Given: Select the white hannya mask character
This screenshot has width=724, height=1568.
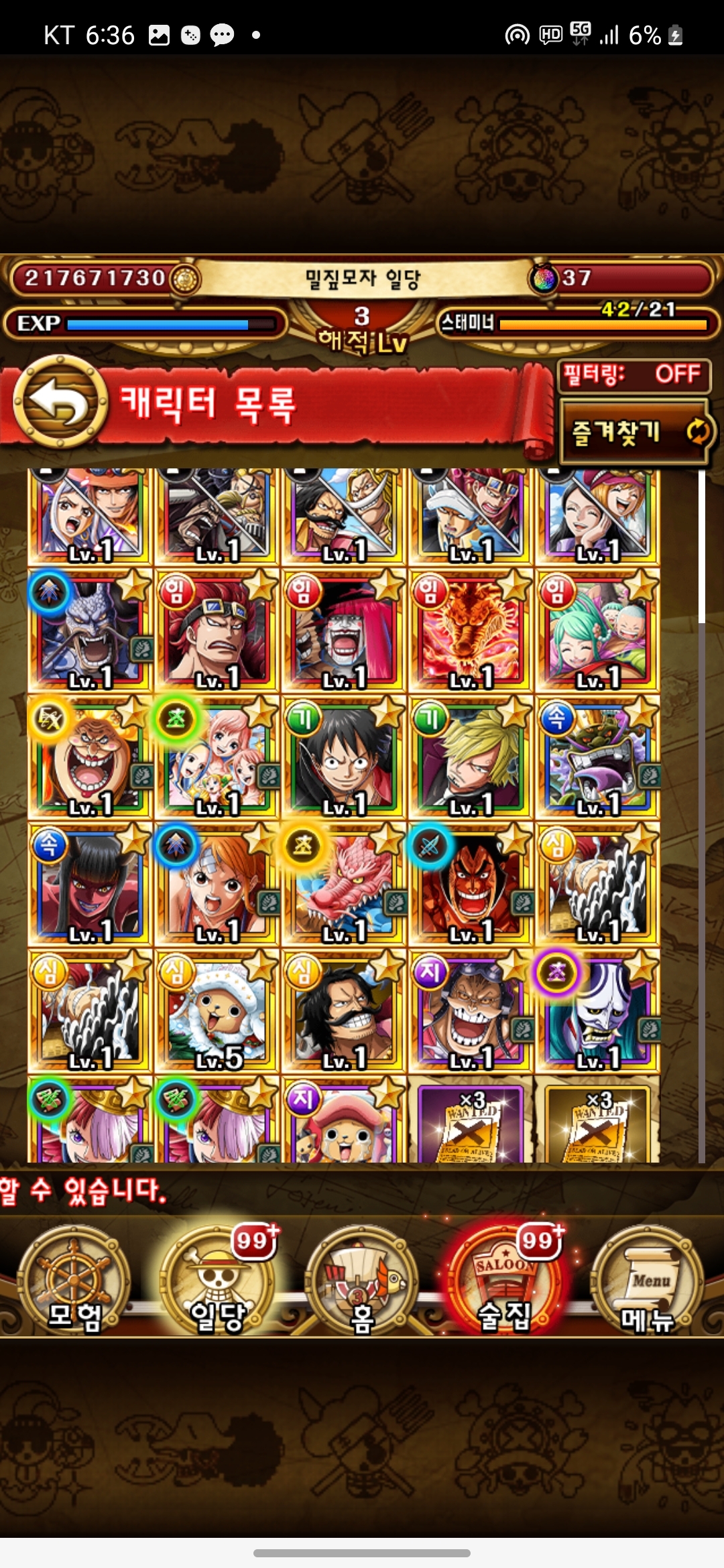Looking at the screenshot, I should [x=598, y=1012].
